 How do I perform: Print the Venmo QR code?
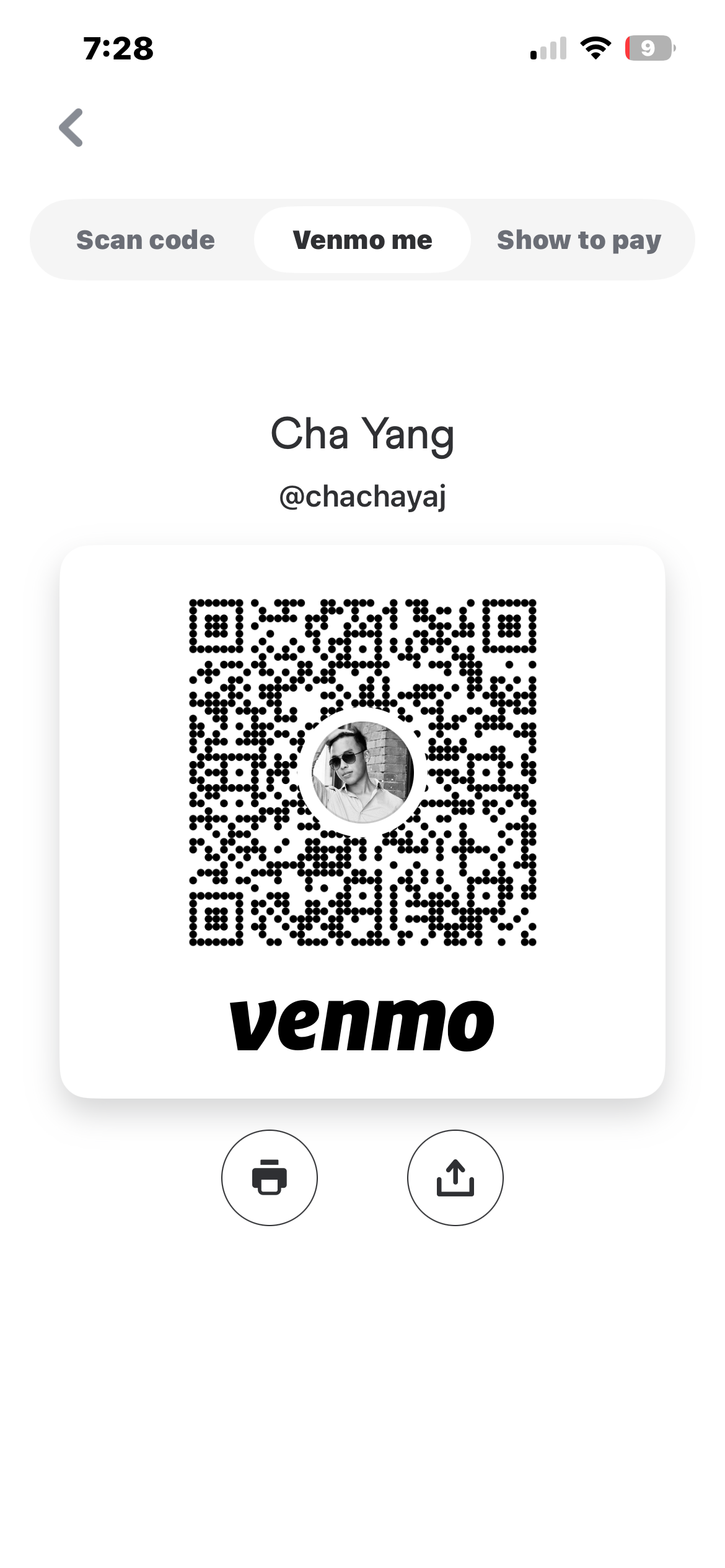coord(270,1177)
